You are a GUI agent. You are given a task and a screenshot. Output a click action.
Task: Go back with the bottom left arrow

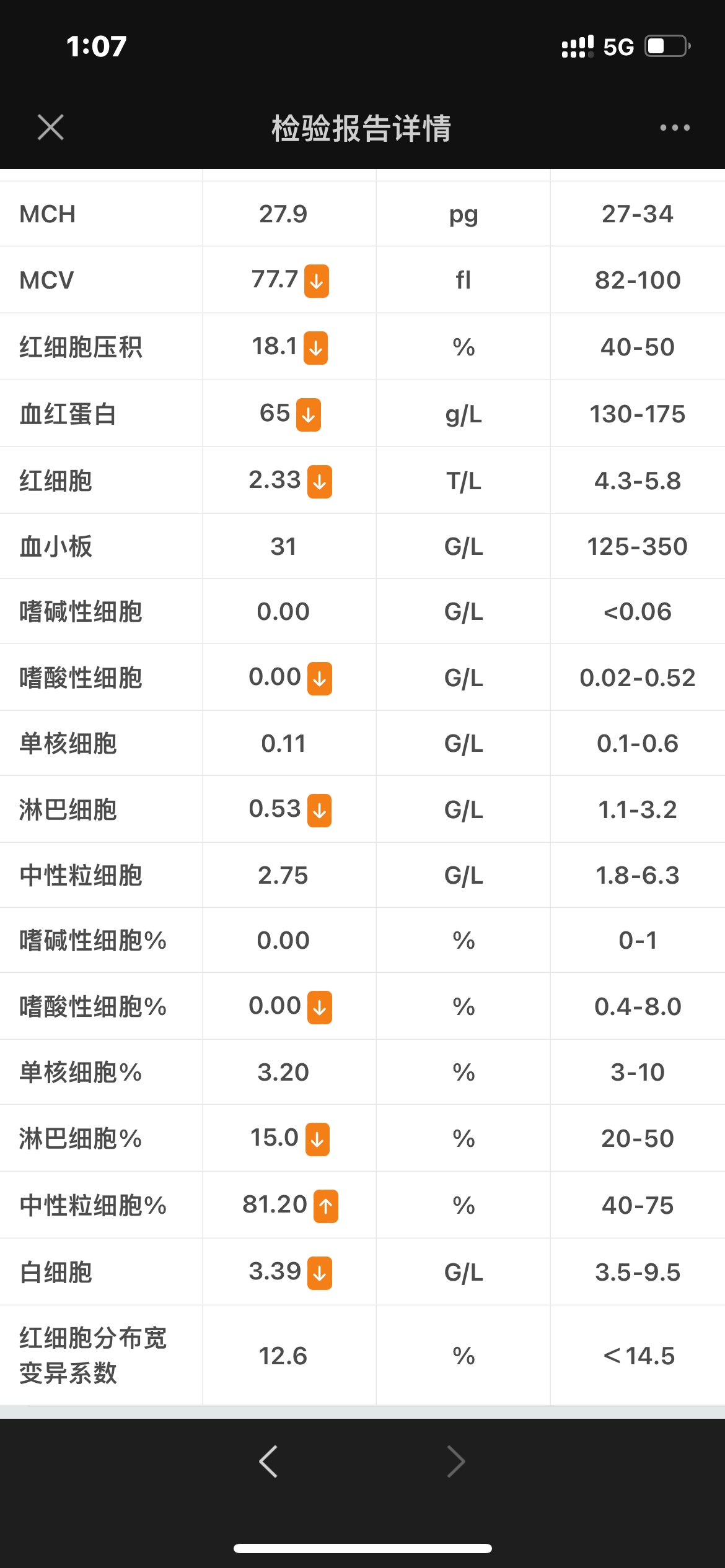tap(268, 1461)
